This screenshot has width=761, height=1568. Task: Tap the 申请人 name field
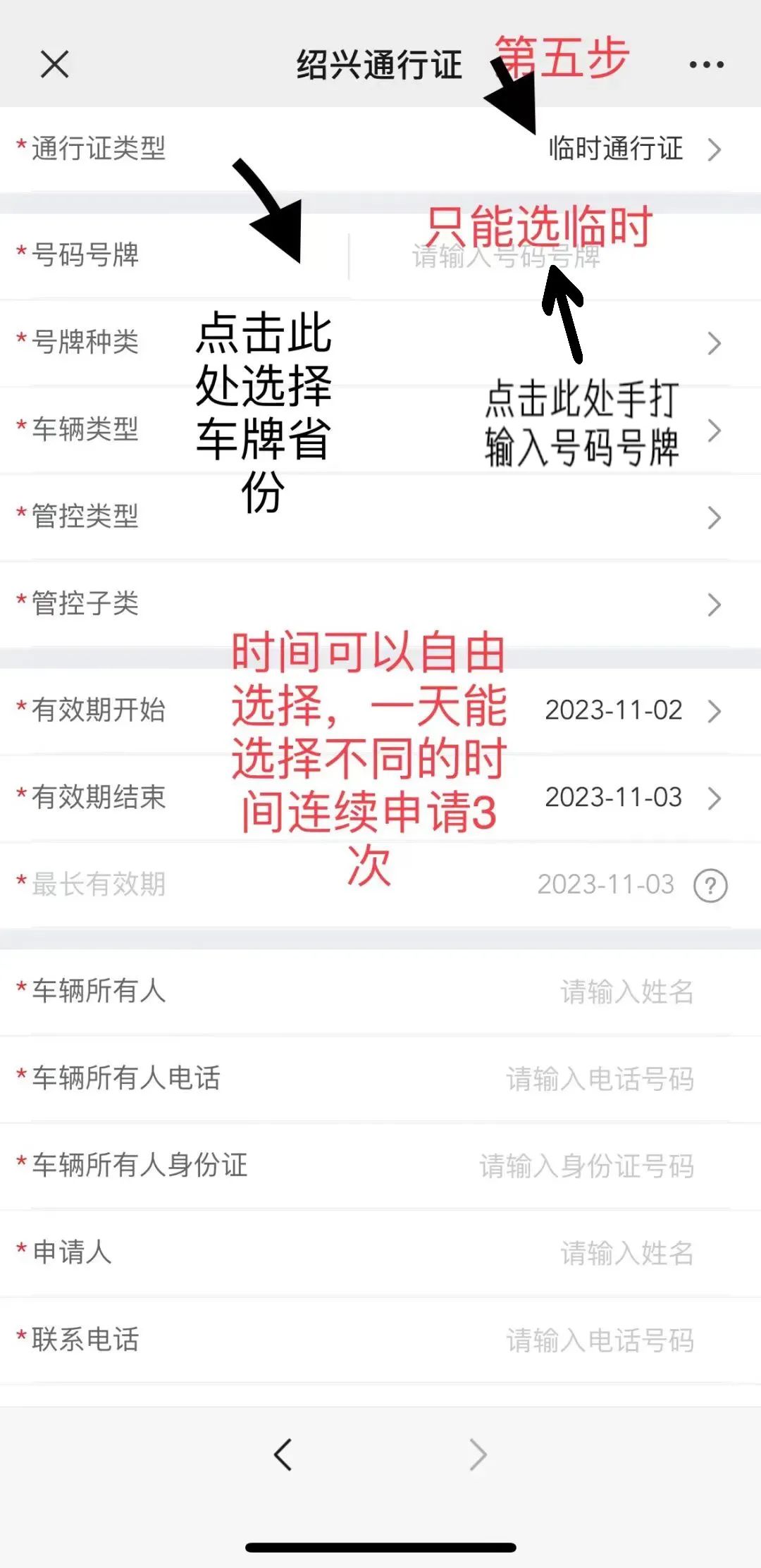pyautogui.click(x=626, y=1254)
